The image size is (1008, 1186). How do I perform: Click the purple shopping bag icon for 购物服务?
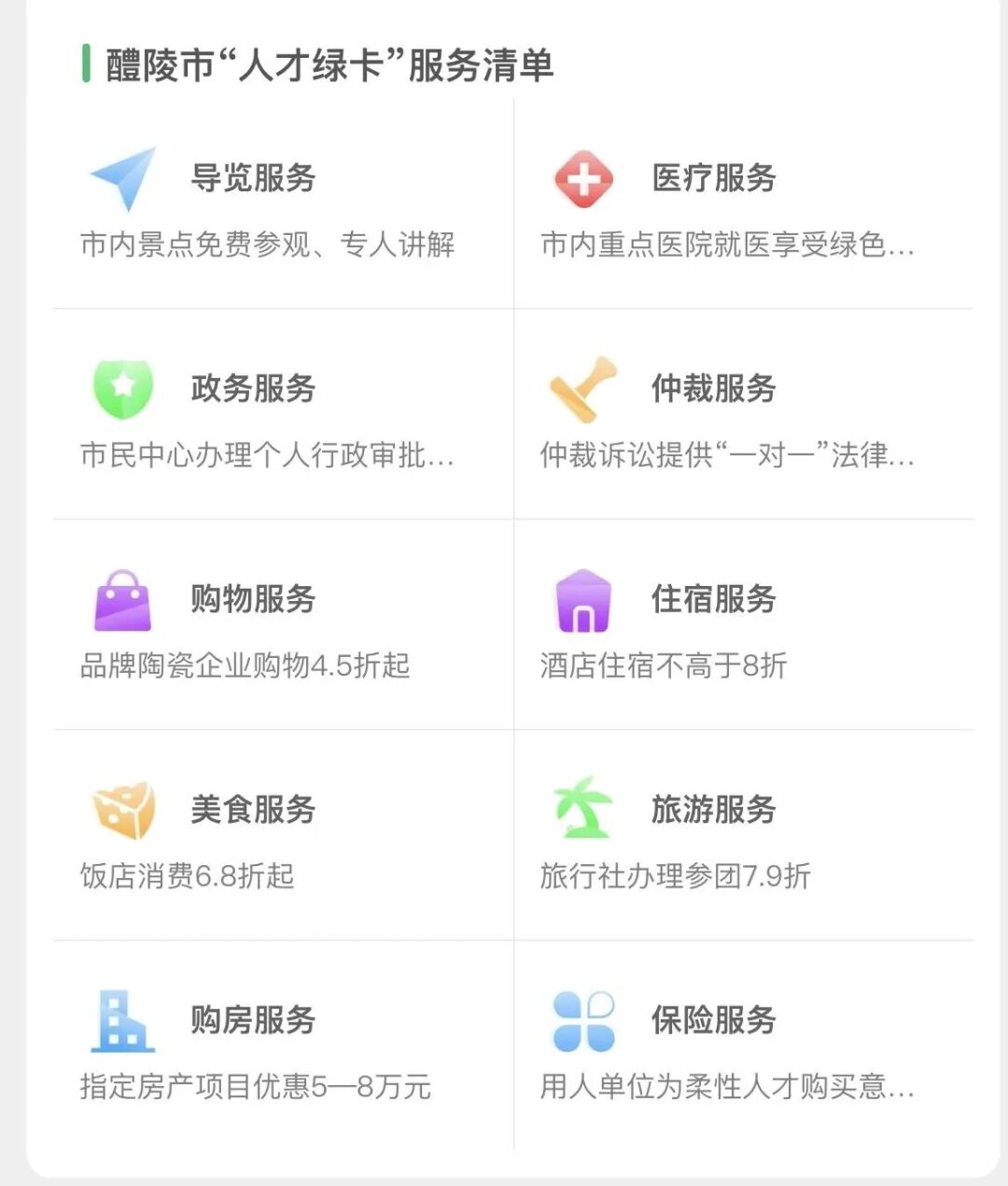[x=124, y=600]
